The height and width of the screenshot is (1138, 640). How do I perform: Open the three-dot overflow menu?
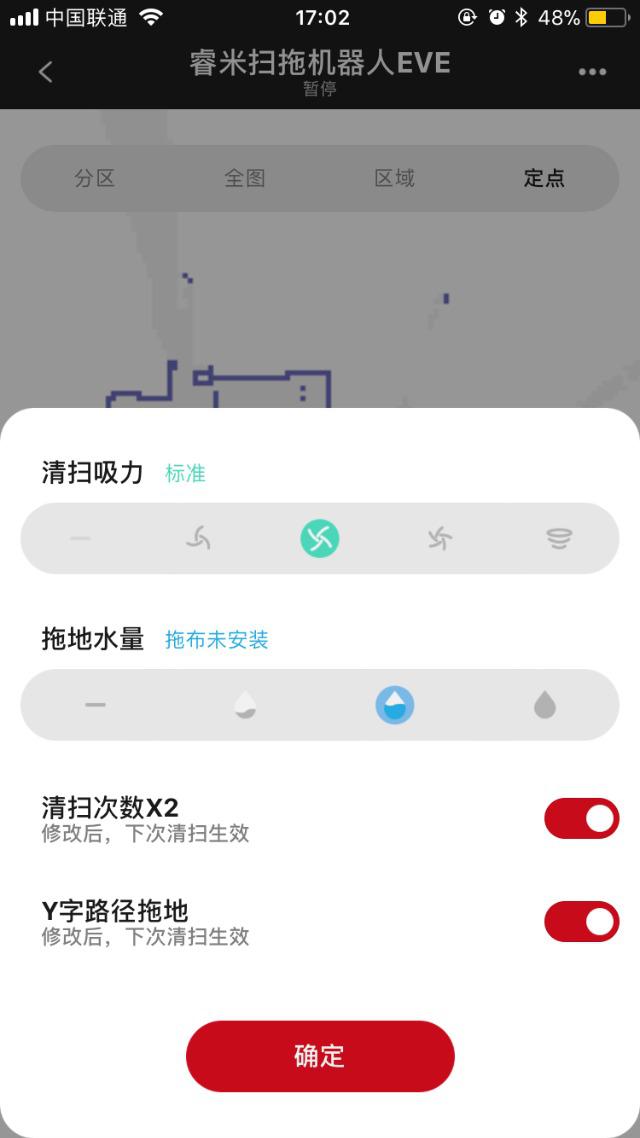592,72
